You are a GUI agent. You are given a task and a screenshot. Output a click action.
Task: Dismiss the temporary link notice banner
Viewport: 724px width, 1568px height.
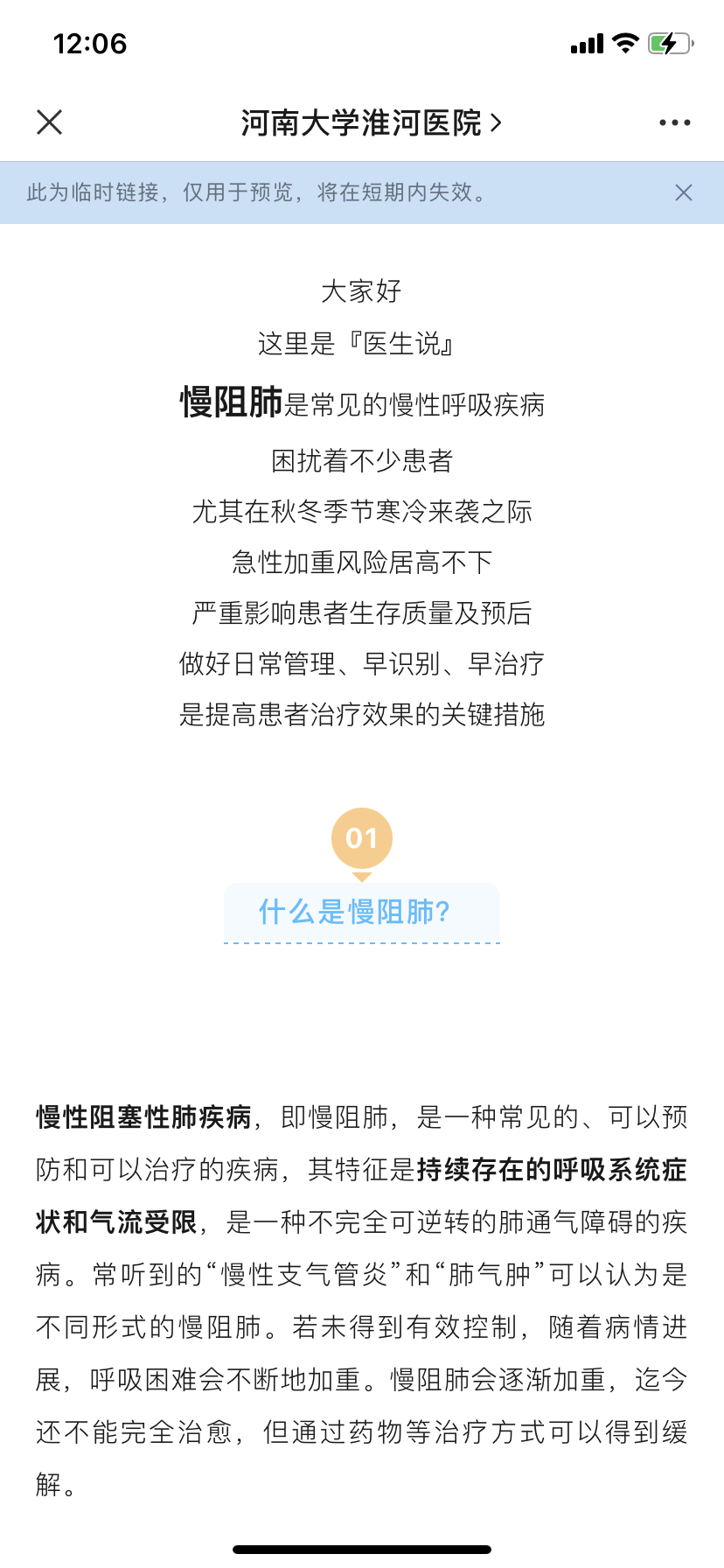[684, 192]
